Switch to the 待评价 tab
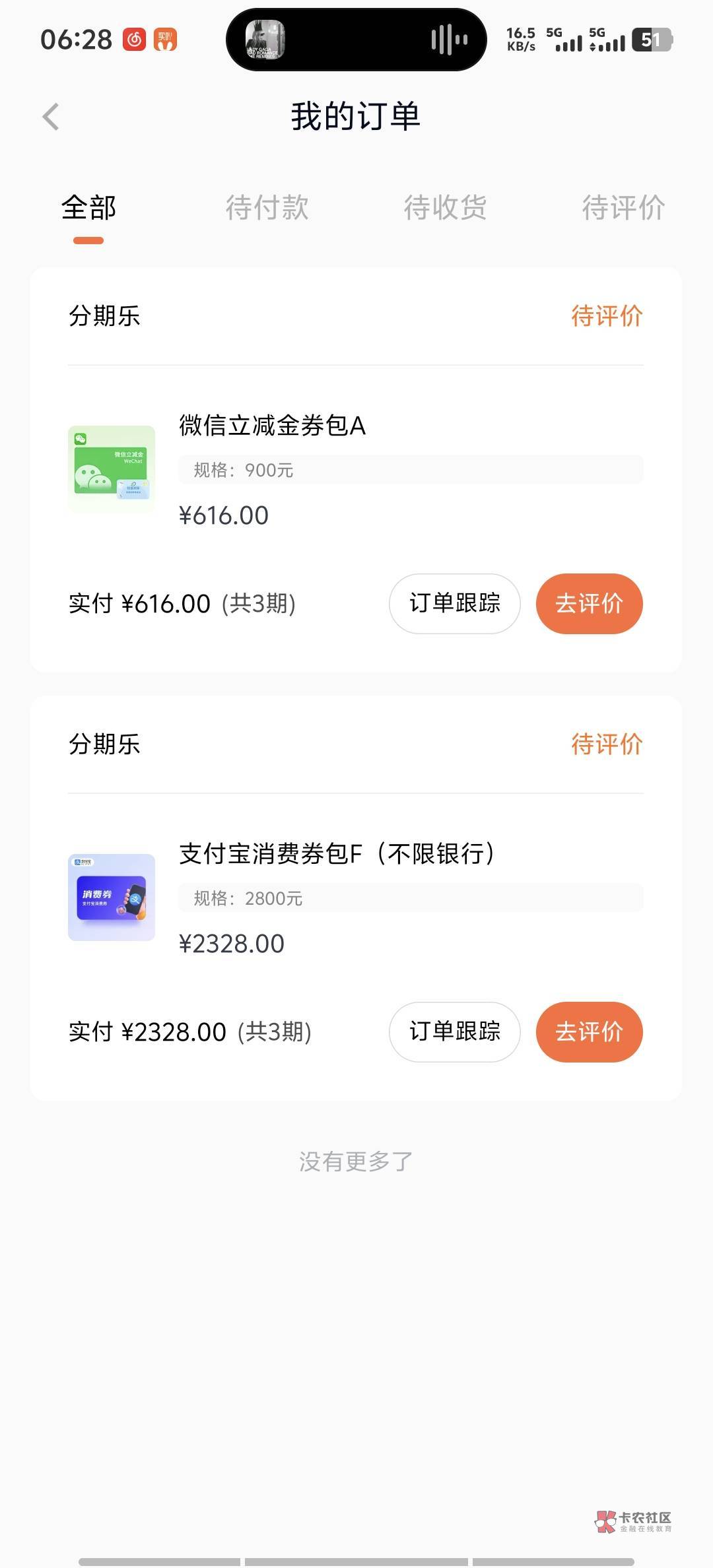 [x=623, y=209]
